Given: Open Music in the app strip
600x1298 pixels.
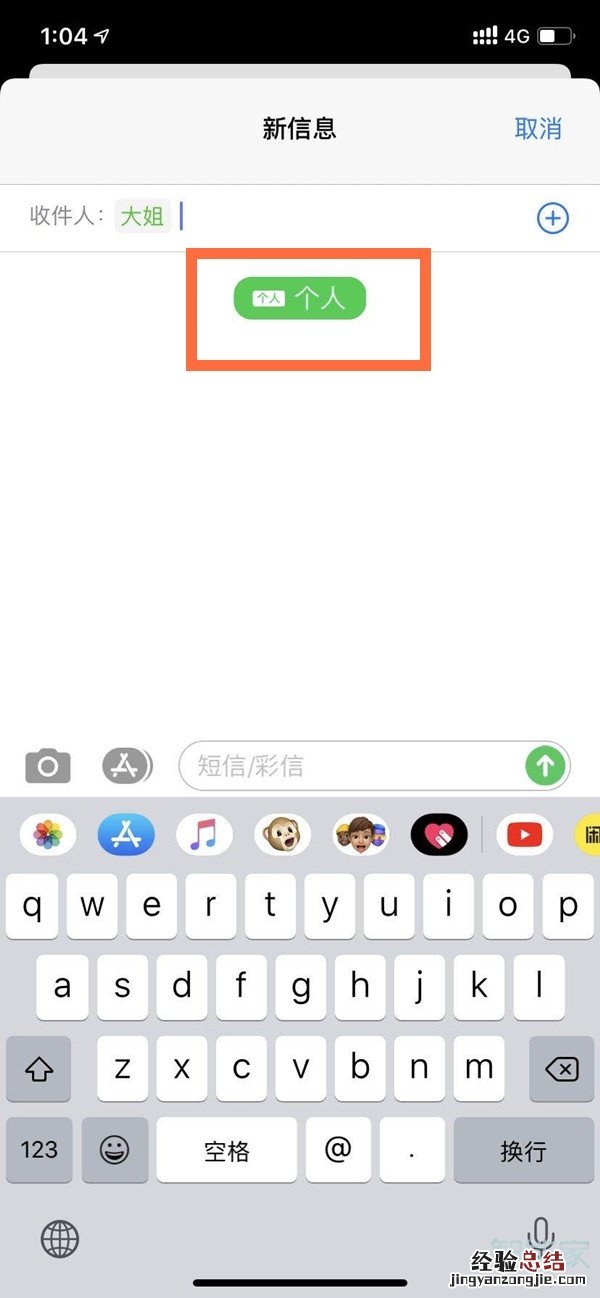Looking at the screenshot, I should [x=204, y=833].
